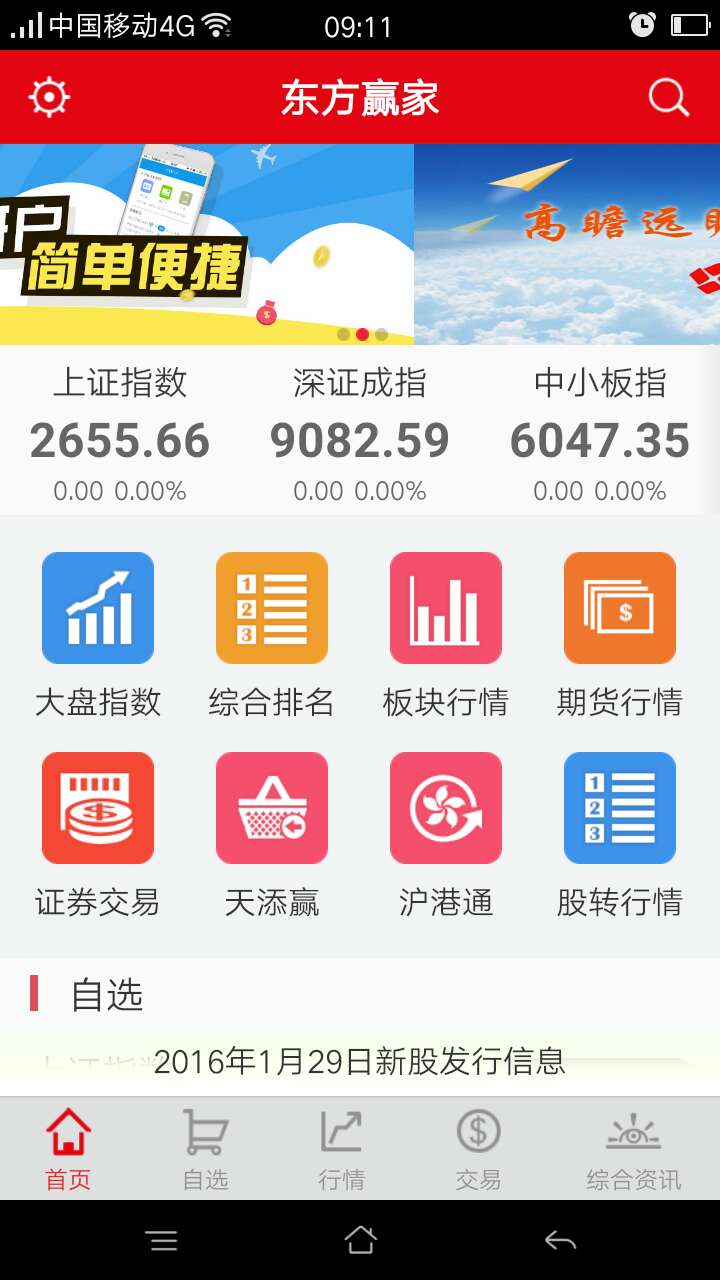Tap the system back button

point(560,1241)
